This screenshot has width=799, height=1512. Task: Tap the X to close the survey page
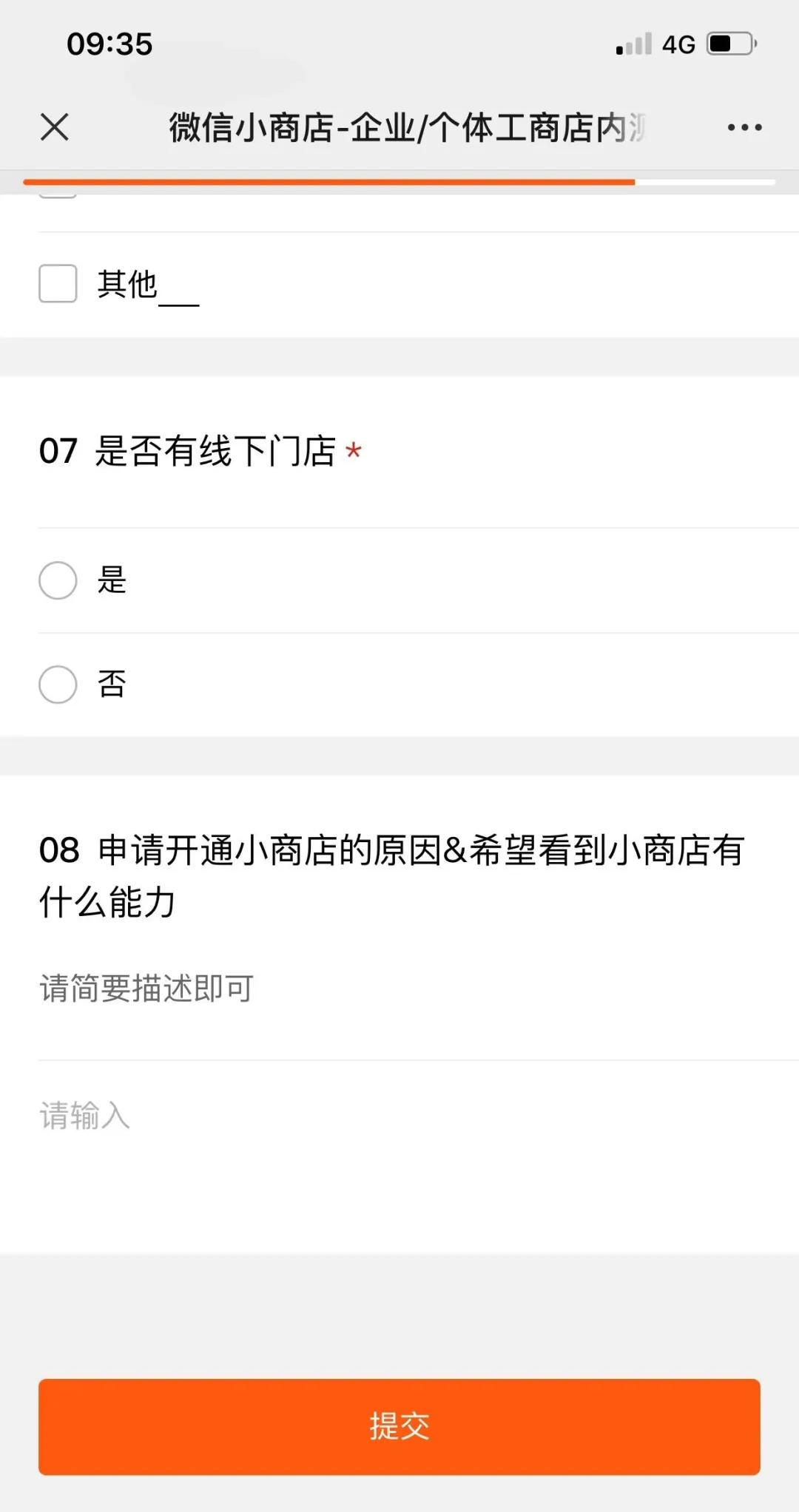pos(54,127)
